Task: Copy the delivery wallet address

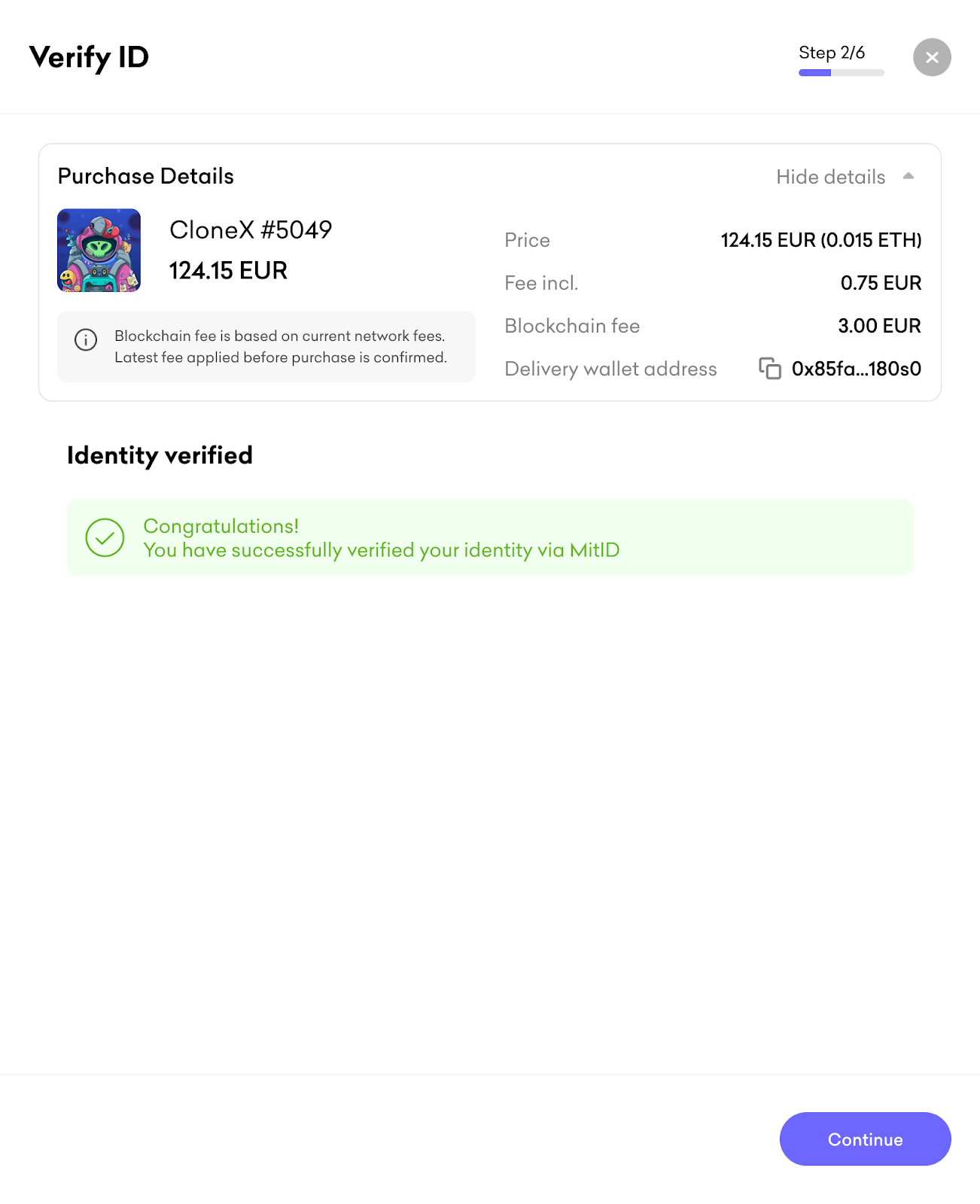Action: point(769,369)
